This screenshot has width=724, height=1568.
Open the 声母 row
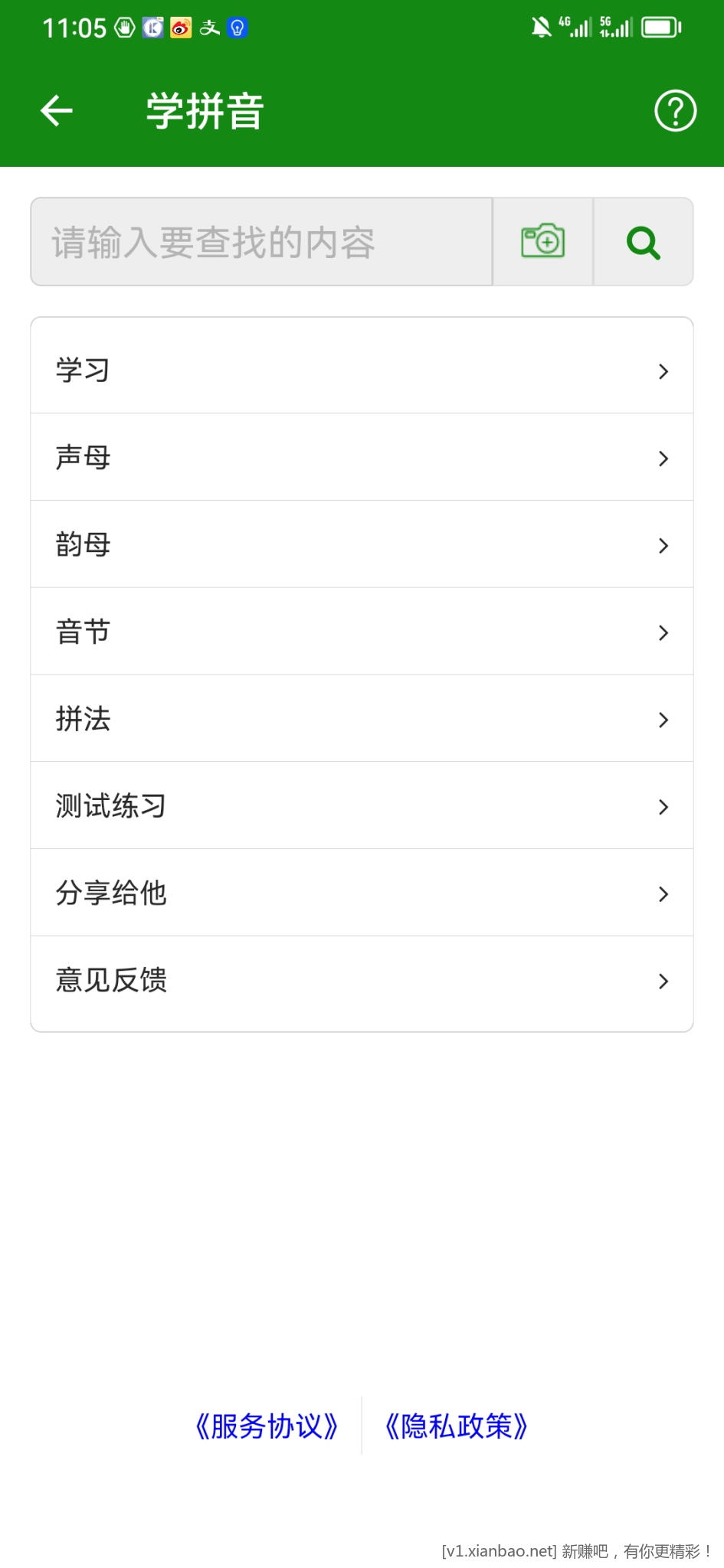tap(362, 458)
